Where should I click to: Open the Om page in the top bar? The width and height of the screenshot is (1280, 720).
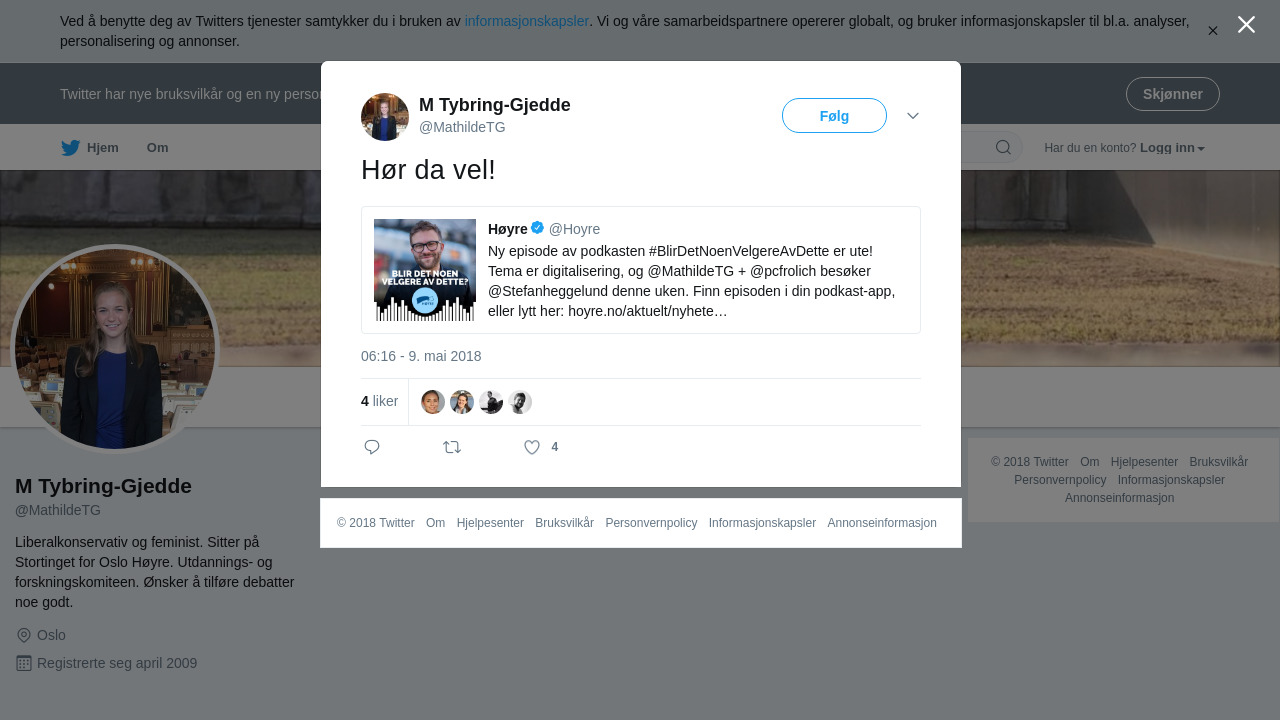(157, 148)
